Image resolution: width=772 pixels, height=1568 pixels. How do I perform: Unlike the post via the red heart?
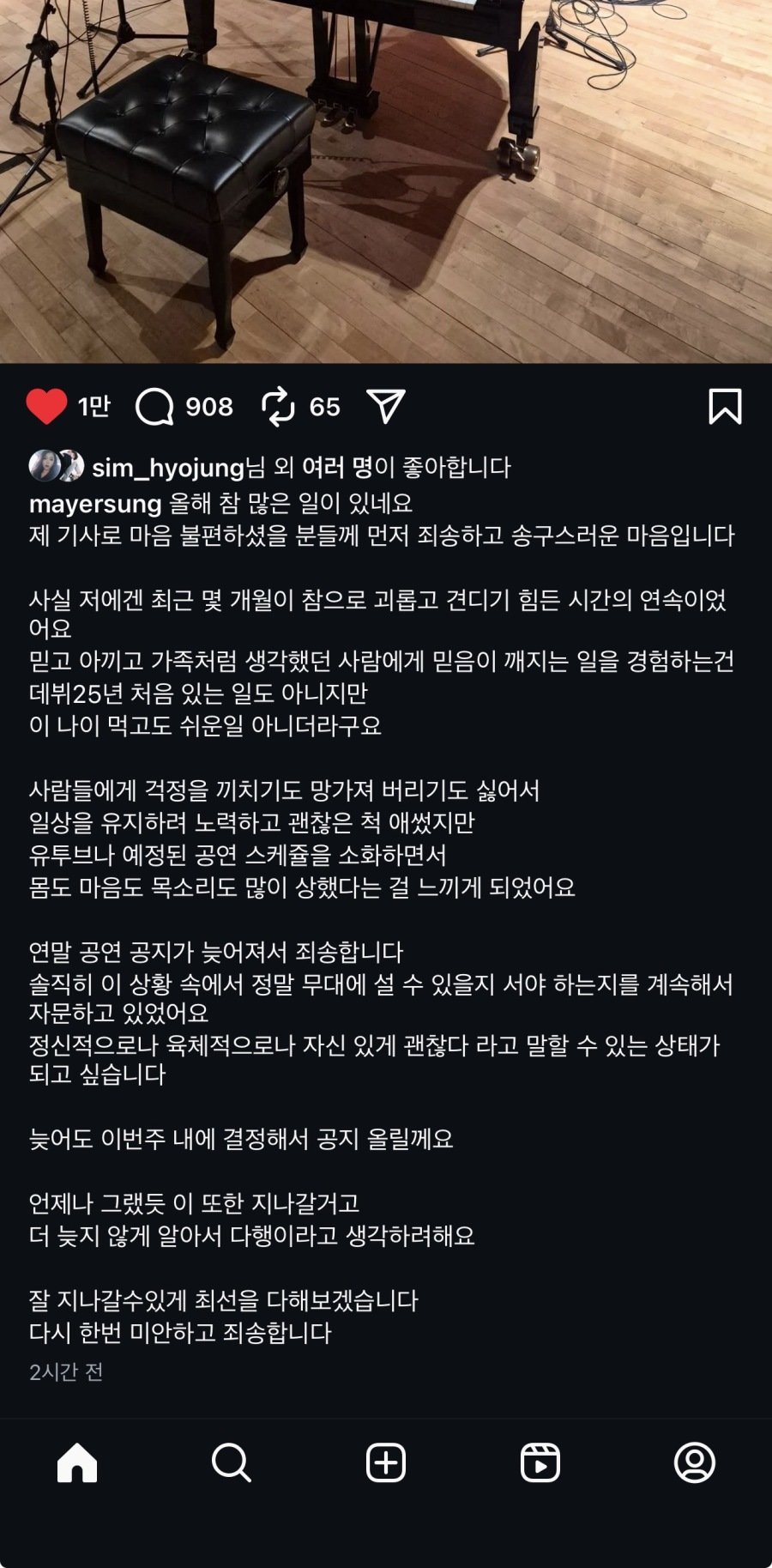tap(46, 406)
